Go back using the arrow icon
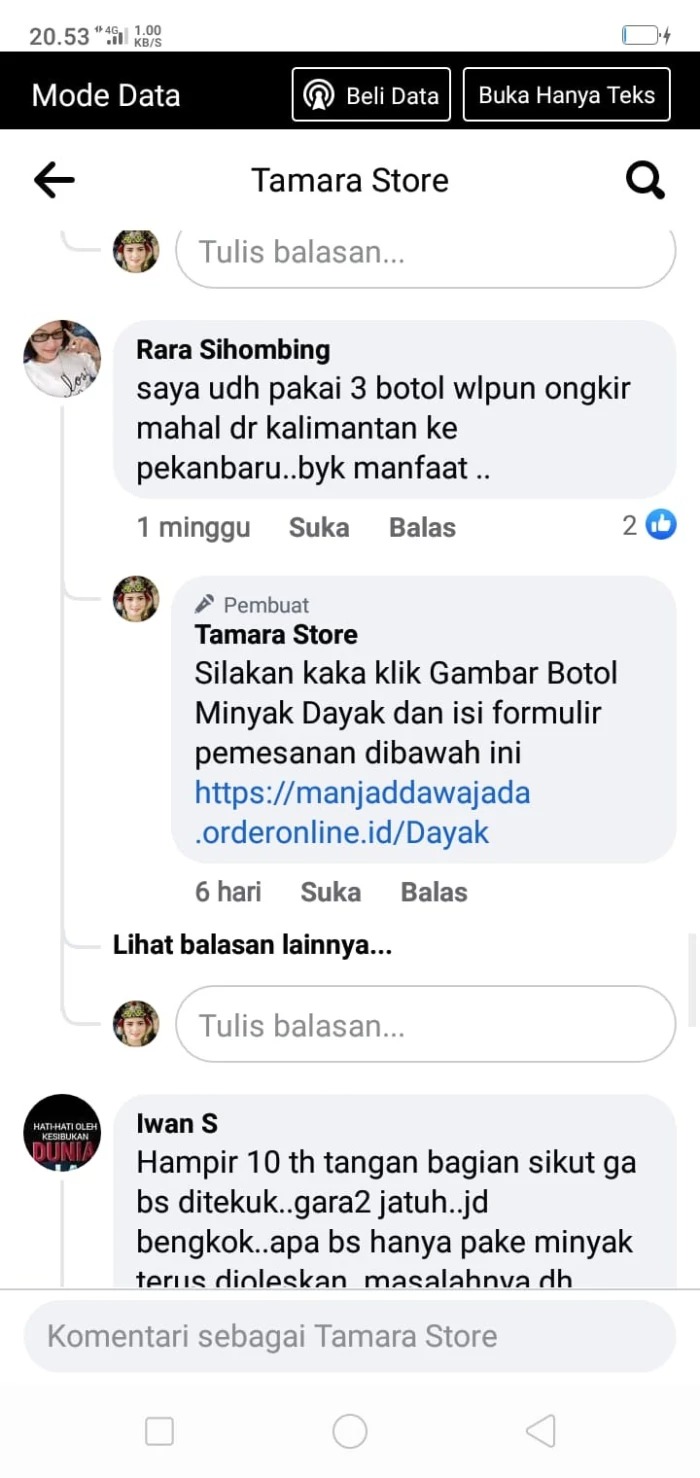This screenshot has height=1478, width=700. [x=54, y=180]
